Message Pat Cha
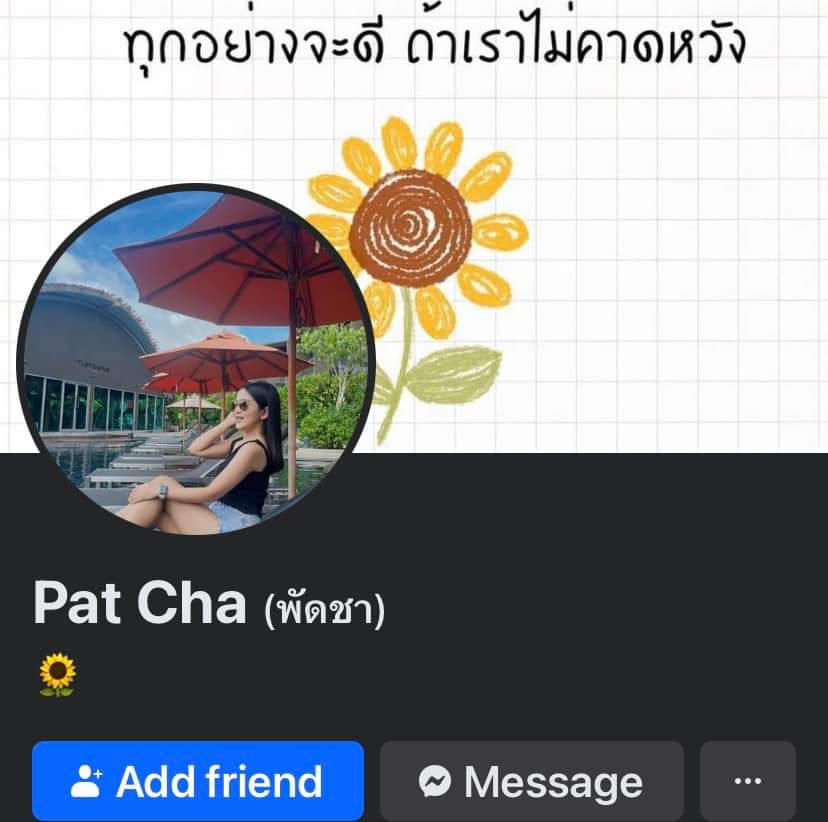The height and width of the screenshot is (822, 828). (531, 781)
